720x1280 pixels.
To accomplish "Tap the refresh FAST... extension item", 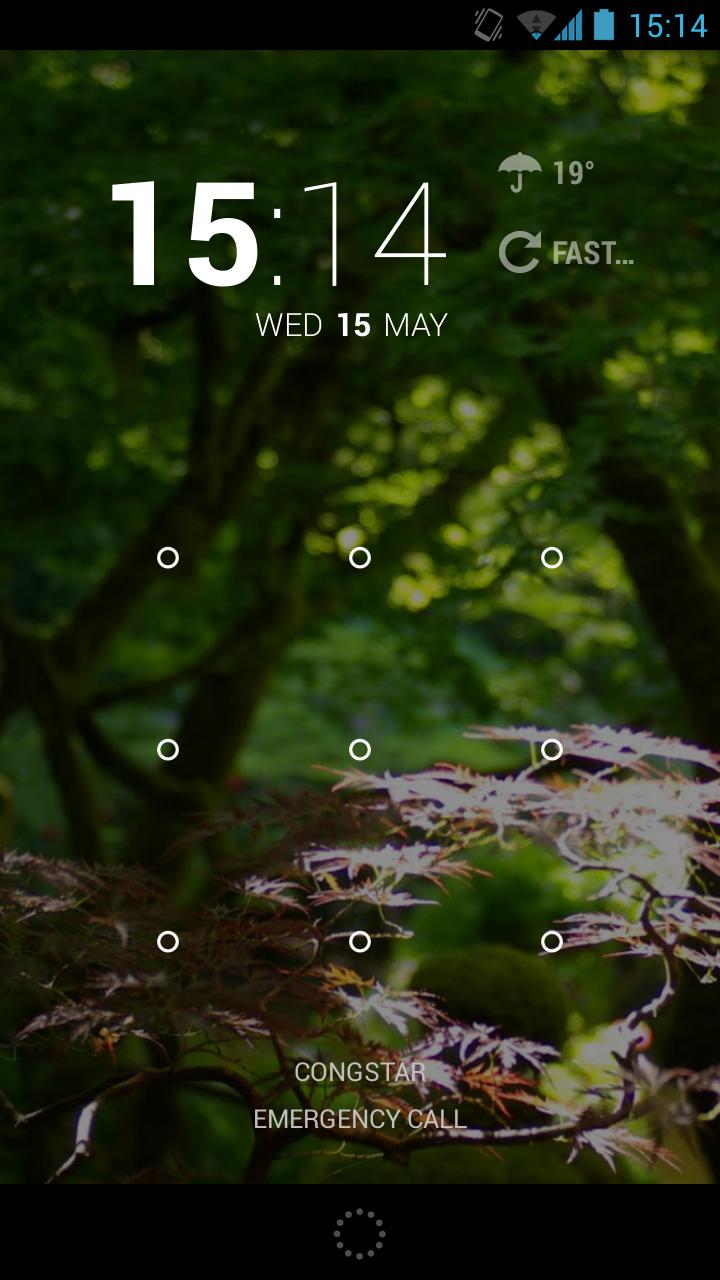I will coord(566,253).
